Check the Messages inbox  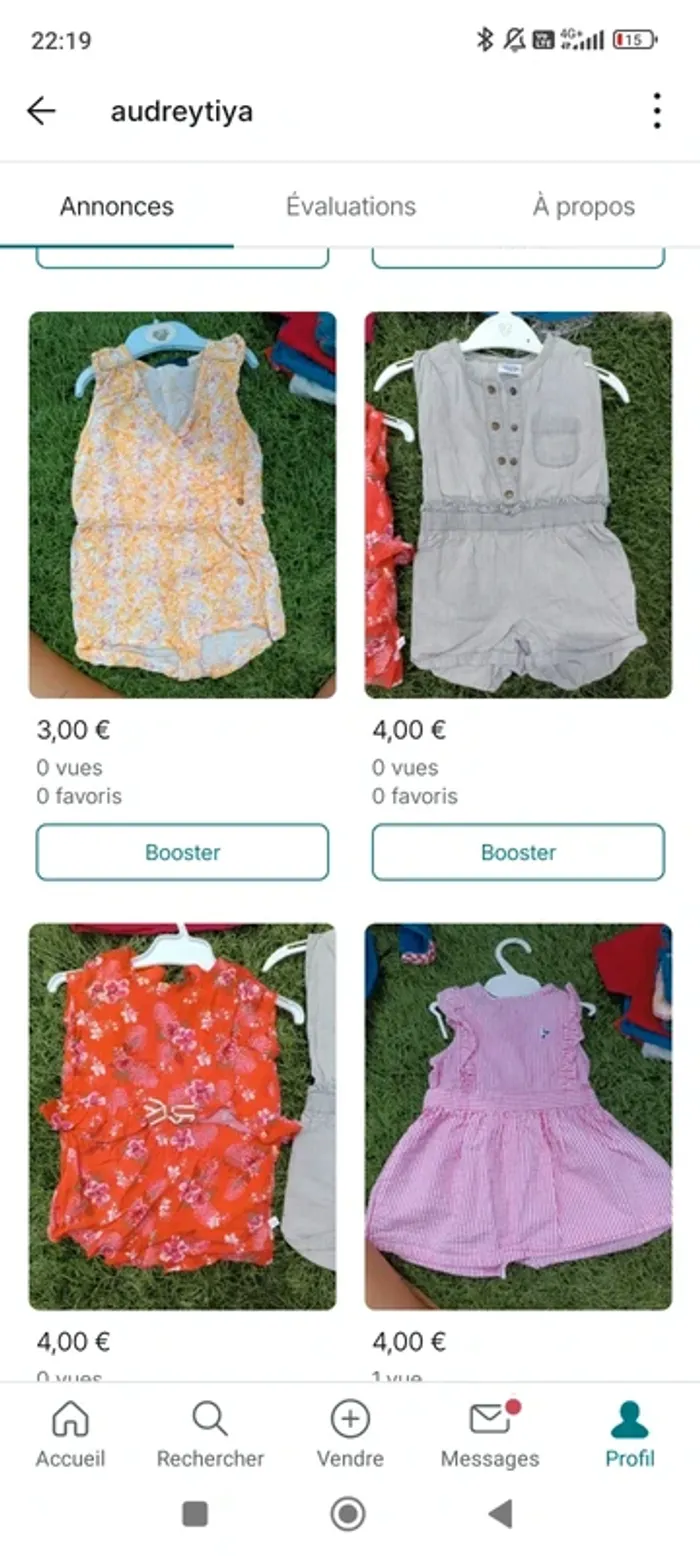[x=490, y=1434]
